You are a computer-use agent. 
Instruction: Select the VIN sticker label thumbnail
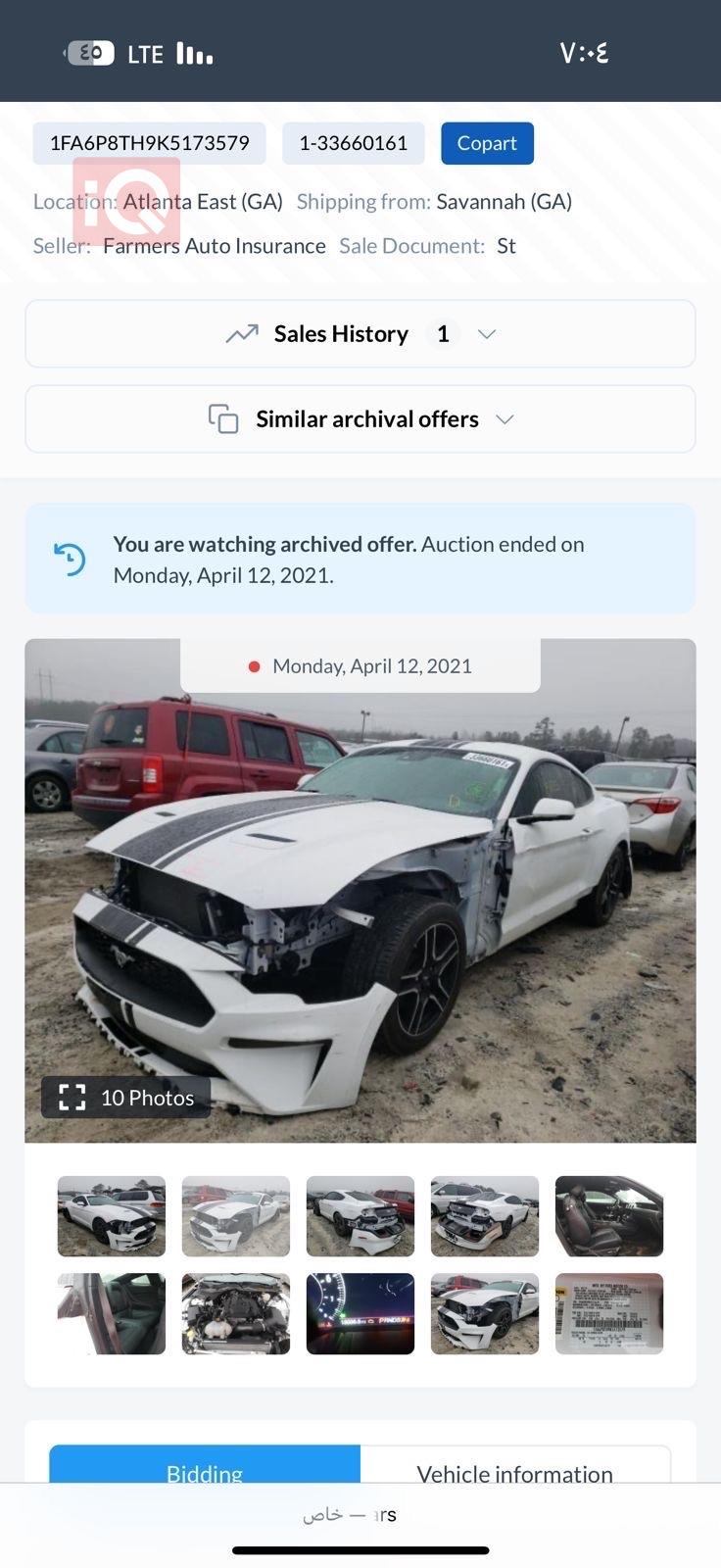(x=608, y=1313)
